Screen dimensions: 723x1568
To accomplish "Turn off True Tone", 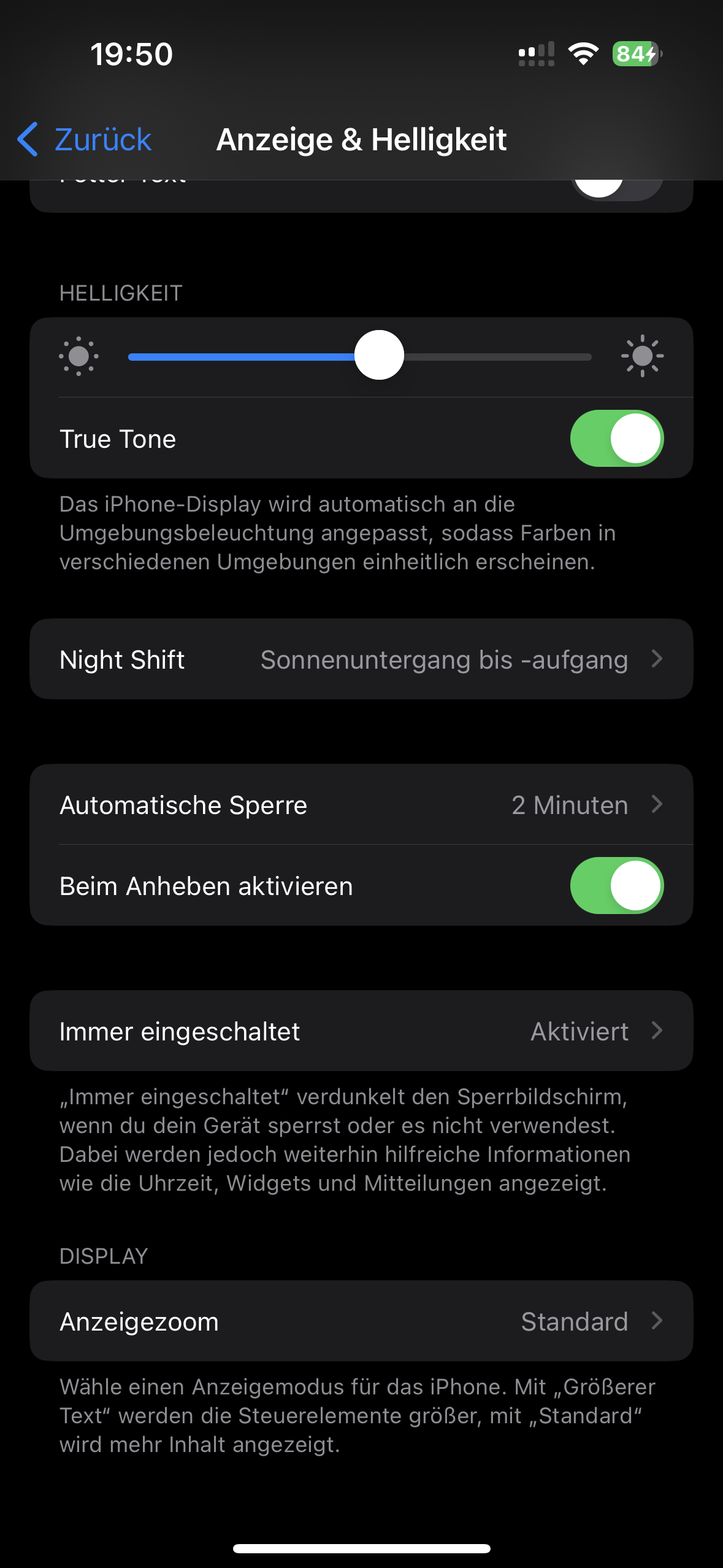I will (x=616, y=439).
